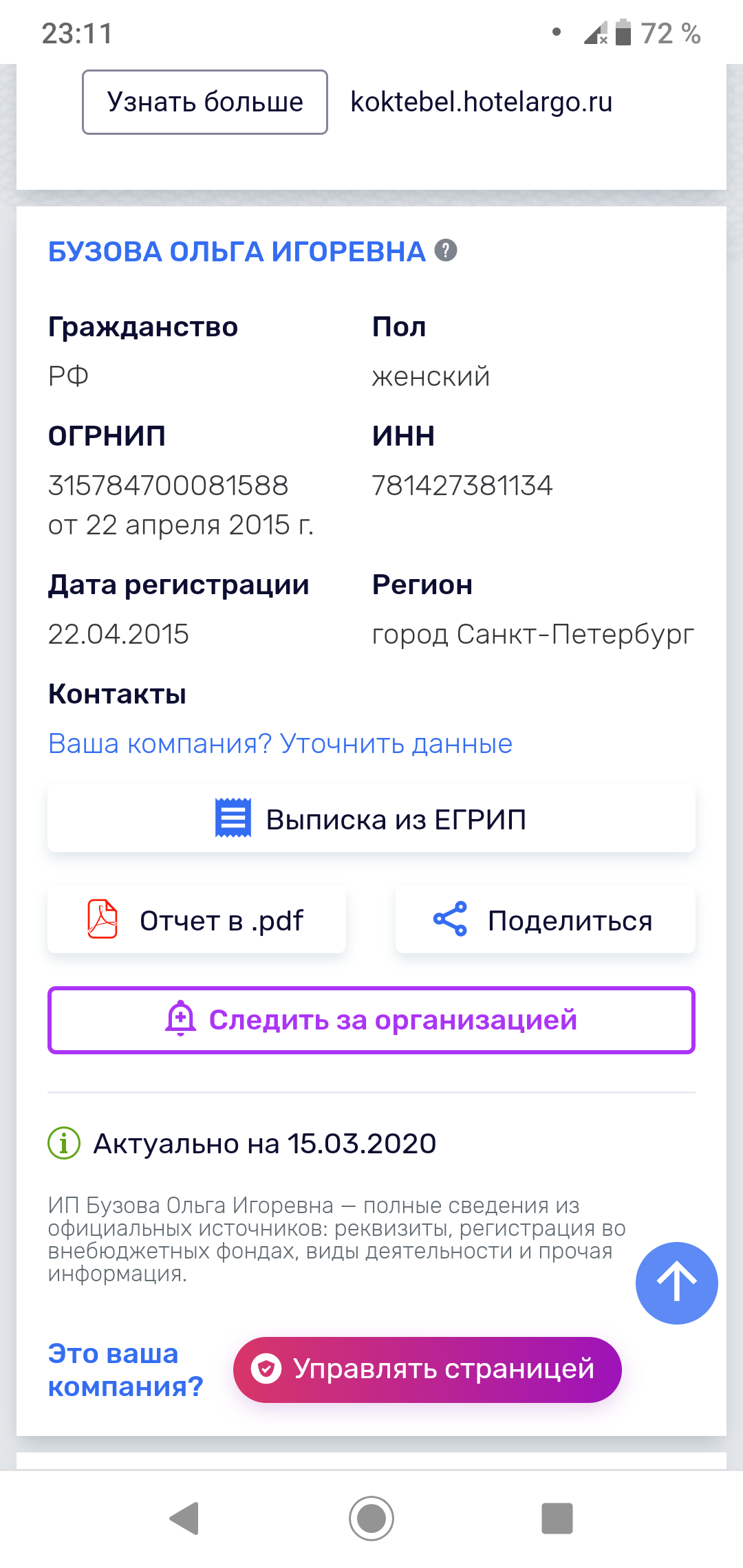Tap Следить за организацией
This screenshot has width=743, height=1568.
[371, 1020]
